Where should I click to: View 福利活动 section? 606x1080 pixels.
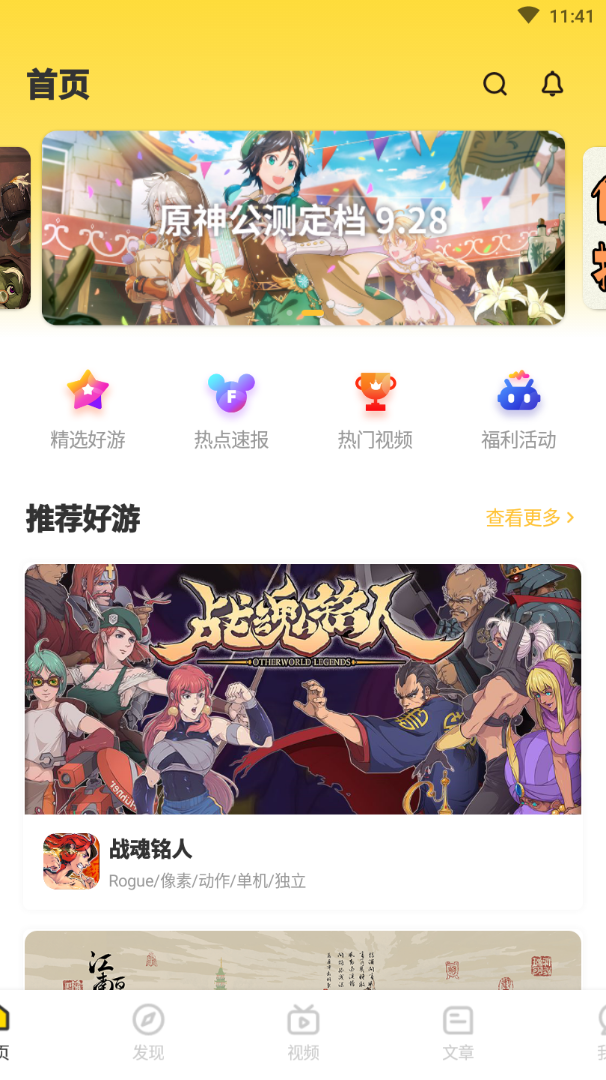tap(518, 410)
